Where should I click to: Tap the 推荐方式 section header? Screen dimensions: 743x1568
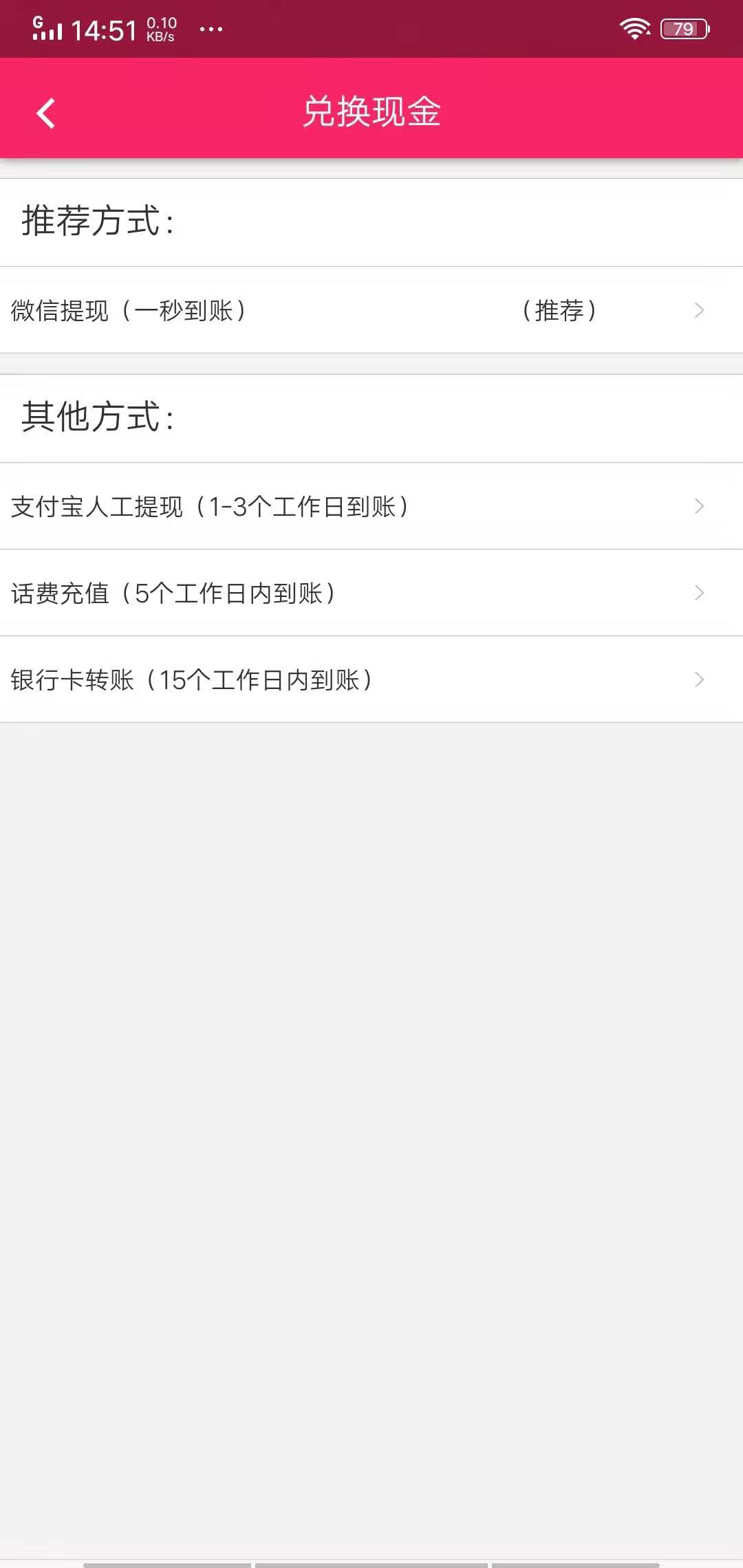coord(96,220)
